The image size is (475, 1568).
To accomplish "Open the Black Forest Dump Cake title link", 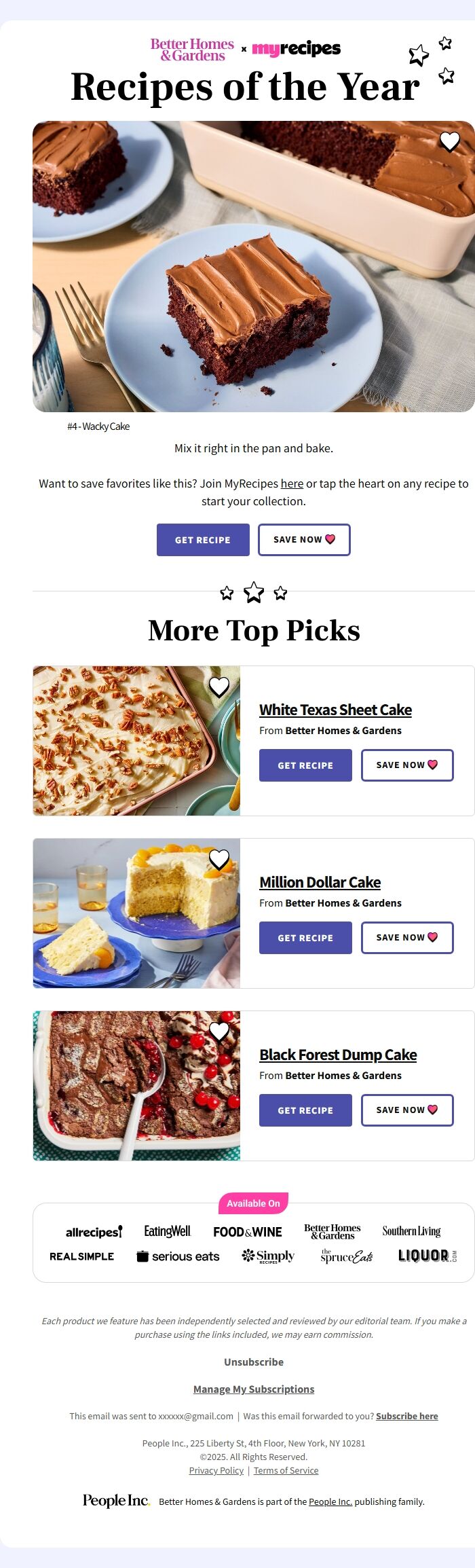I will pos(338,1055).
